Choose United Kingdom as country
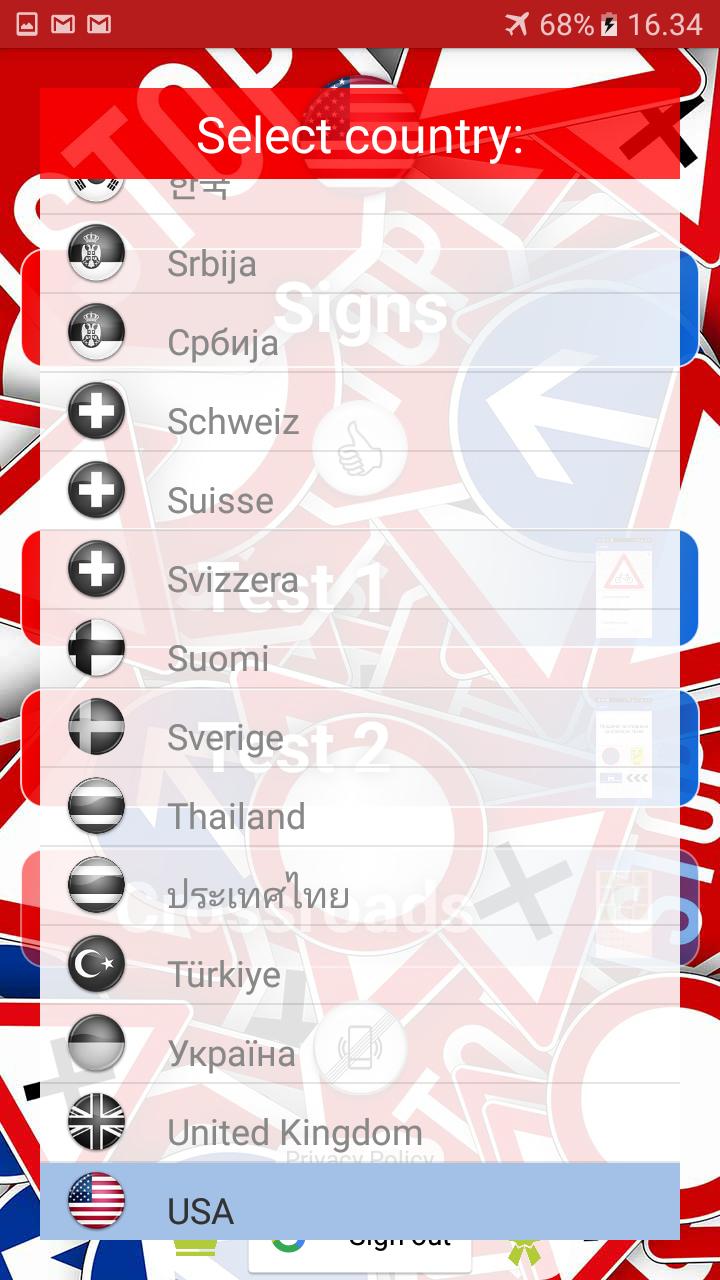The image size is (720, 1280). pos(360,1133)
